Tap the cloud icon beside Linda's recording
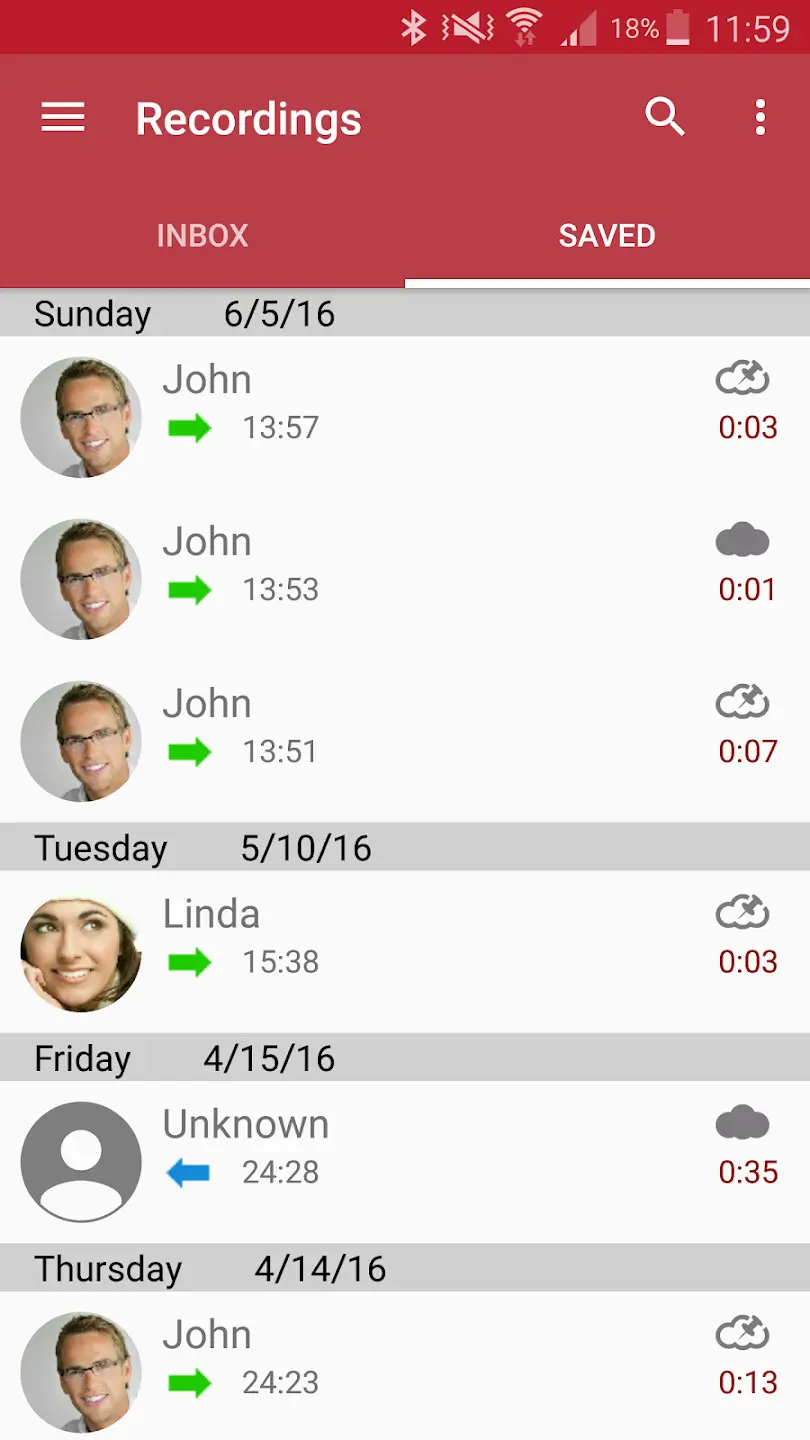Image resolution: width=810 pixels, height=1440 pixels. (x=742, y=913)
